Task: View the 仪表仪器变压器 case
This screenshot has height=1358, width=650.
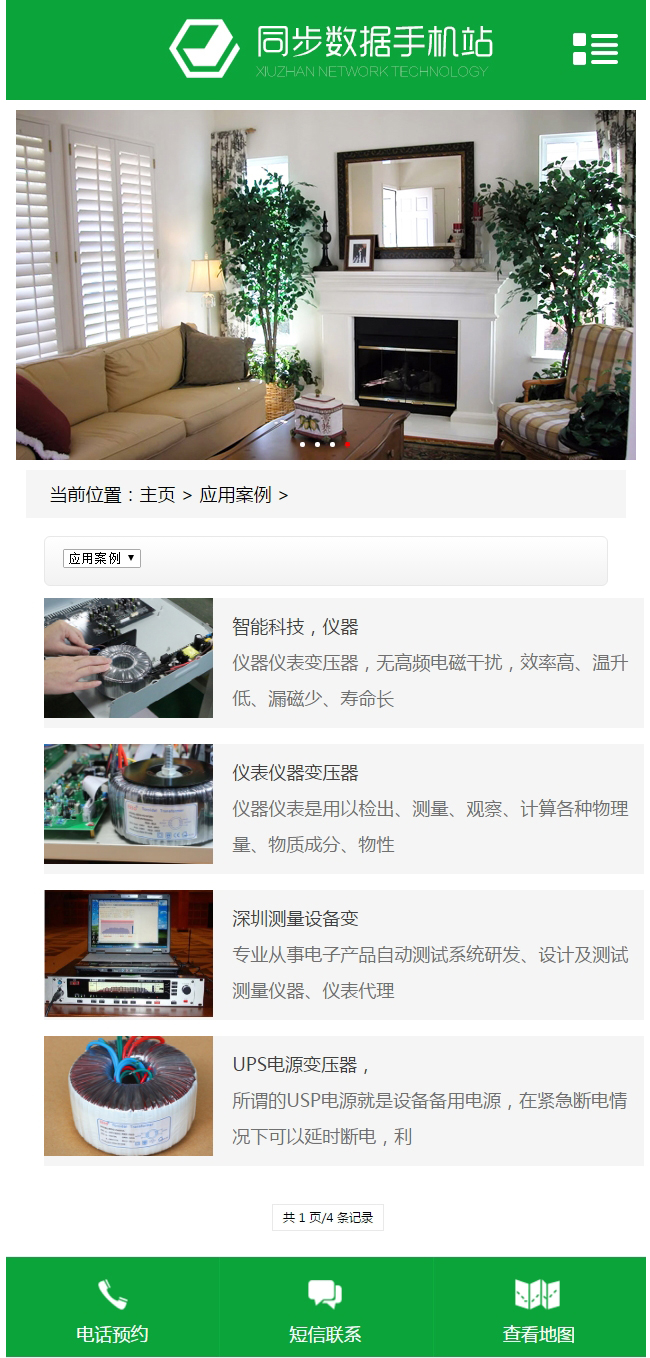Action: pyautogui.click(x=295, y=773)
